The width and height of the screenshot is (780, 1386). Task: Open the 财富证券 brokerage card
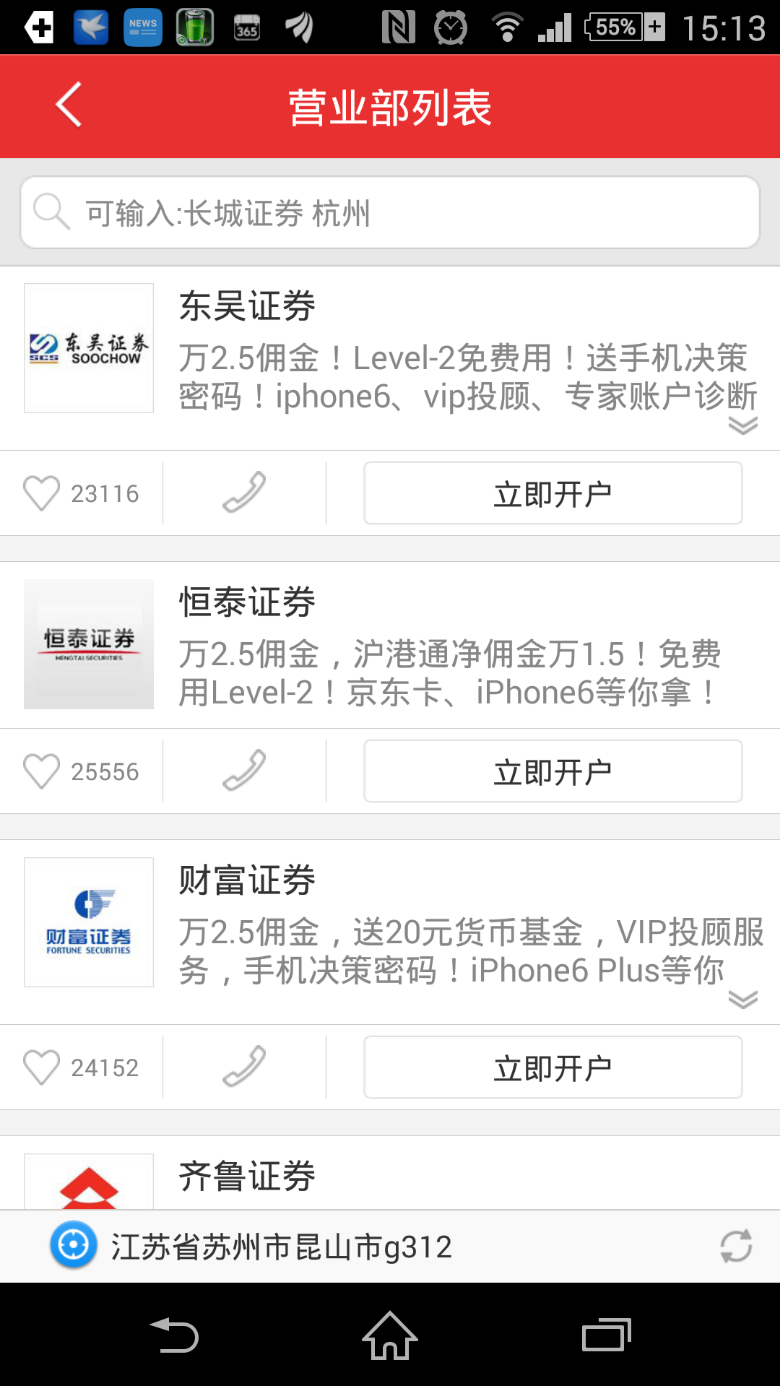tap(390, 932)
